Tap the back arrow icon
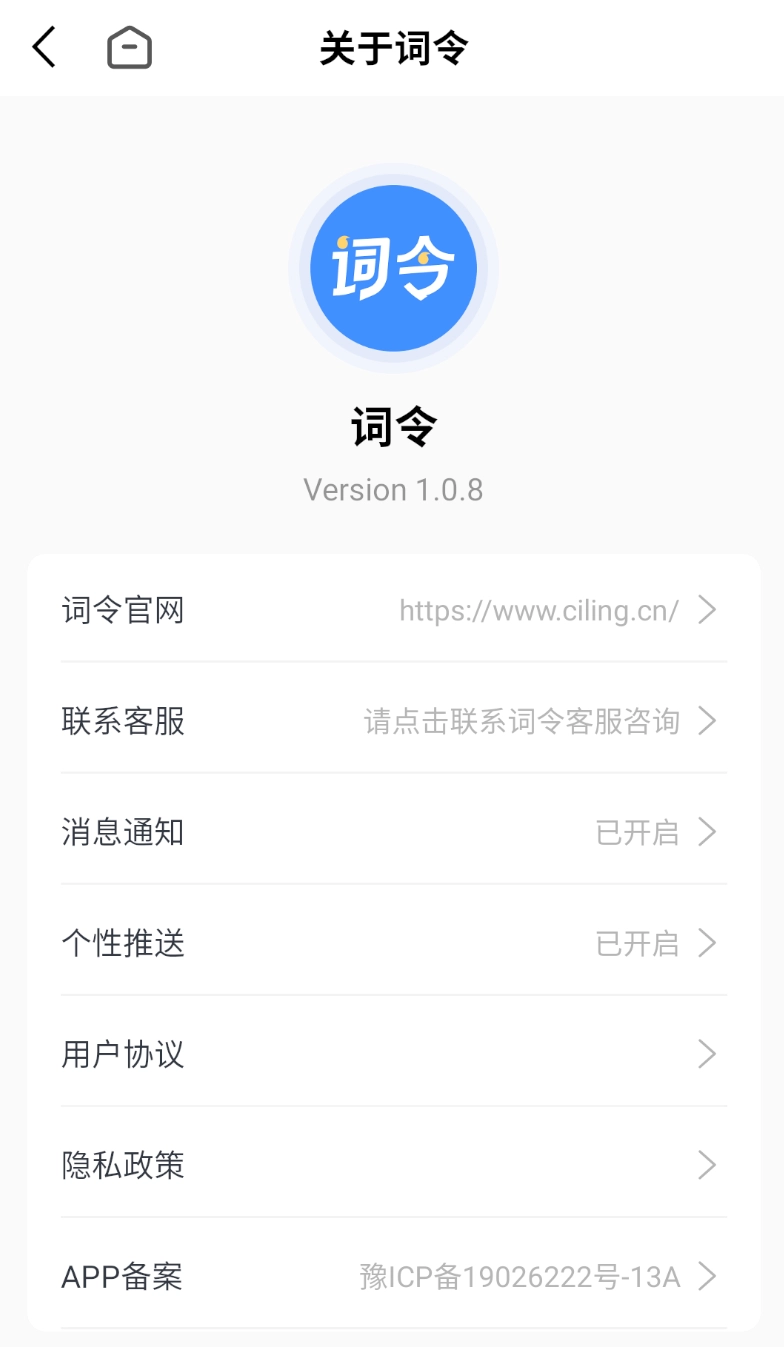 tap(43, 46)
